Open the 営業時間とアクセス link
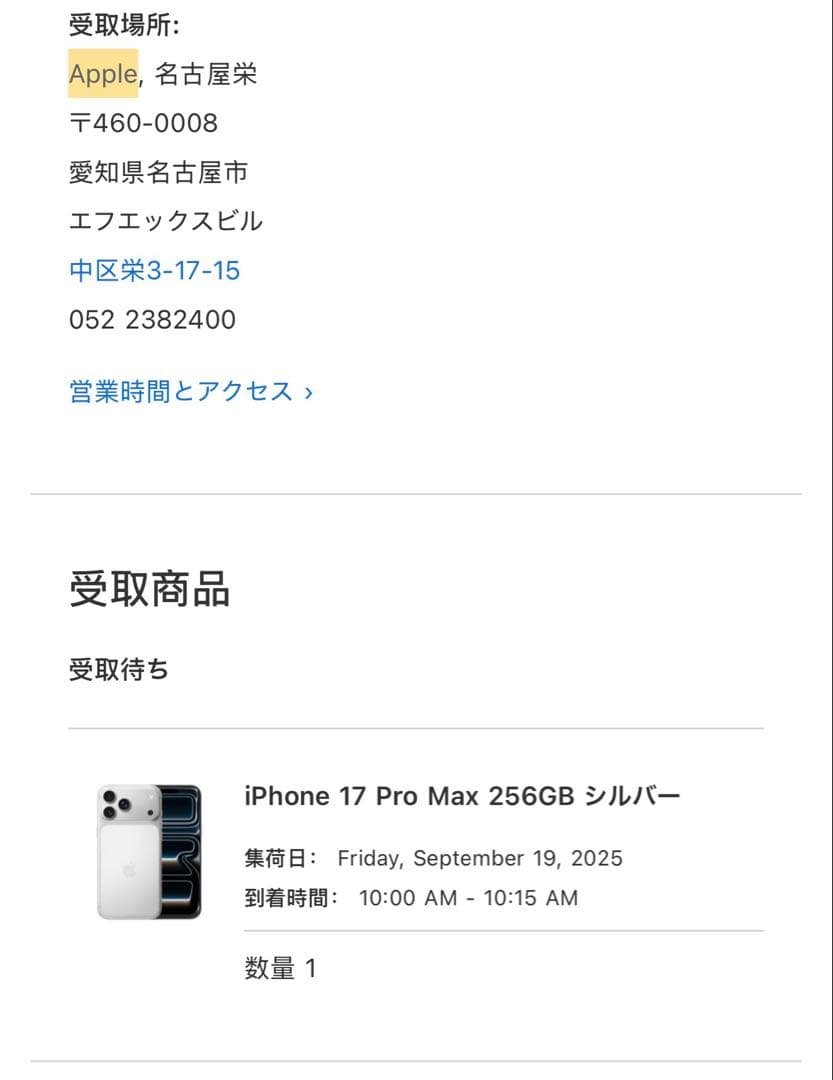 (180, 391)
